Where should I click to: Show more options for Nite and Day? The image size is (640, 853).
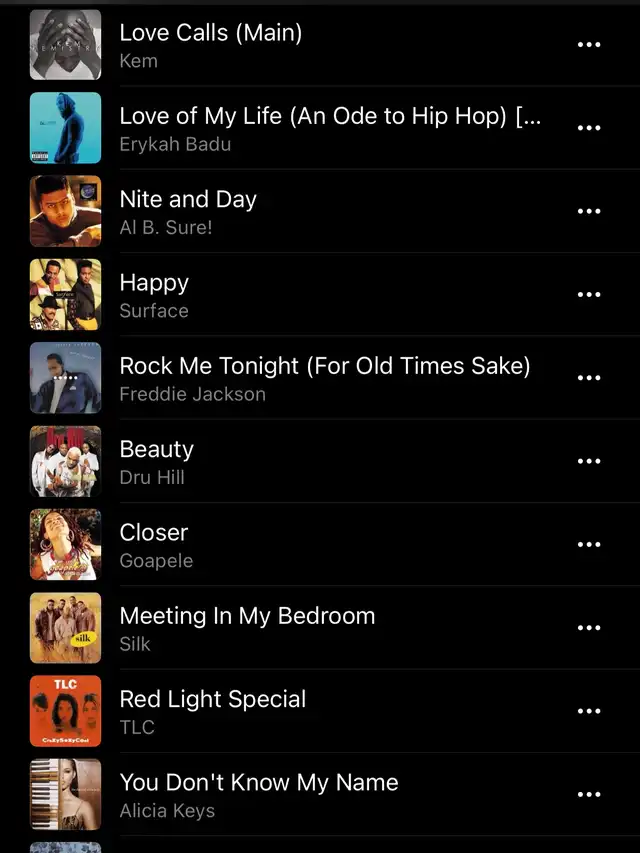point(589,211)
